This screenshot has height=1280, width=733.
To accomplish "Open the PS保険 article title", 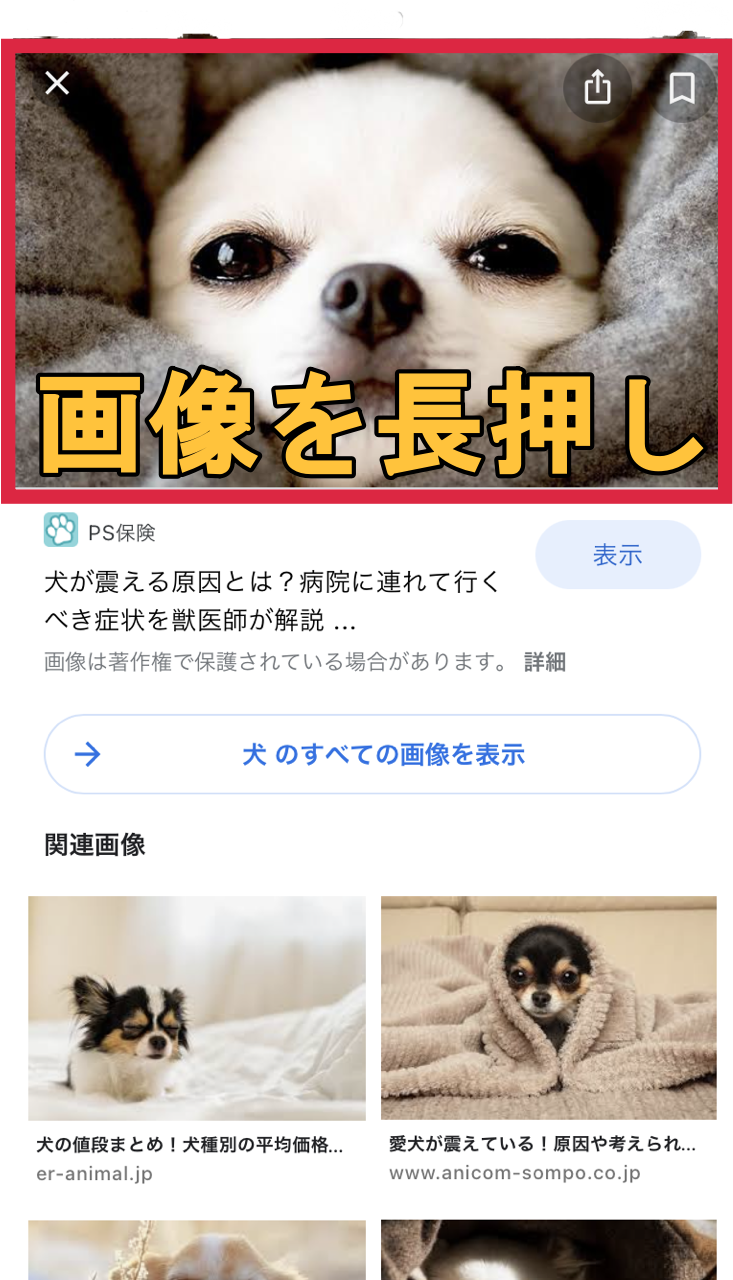I will 272,601.
